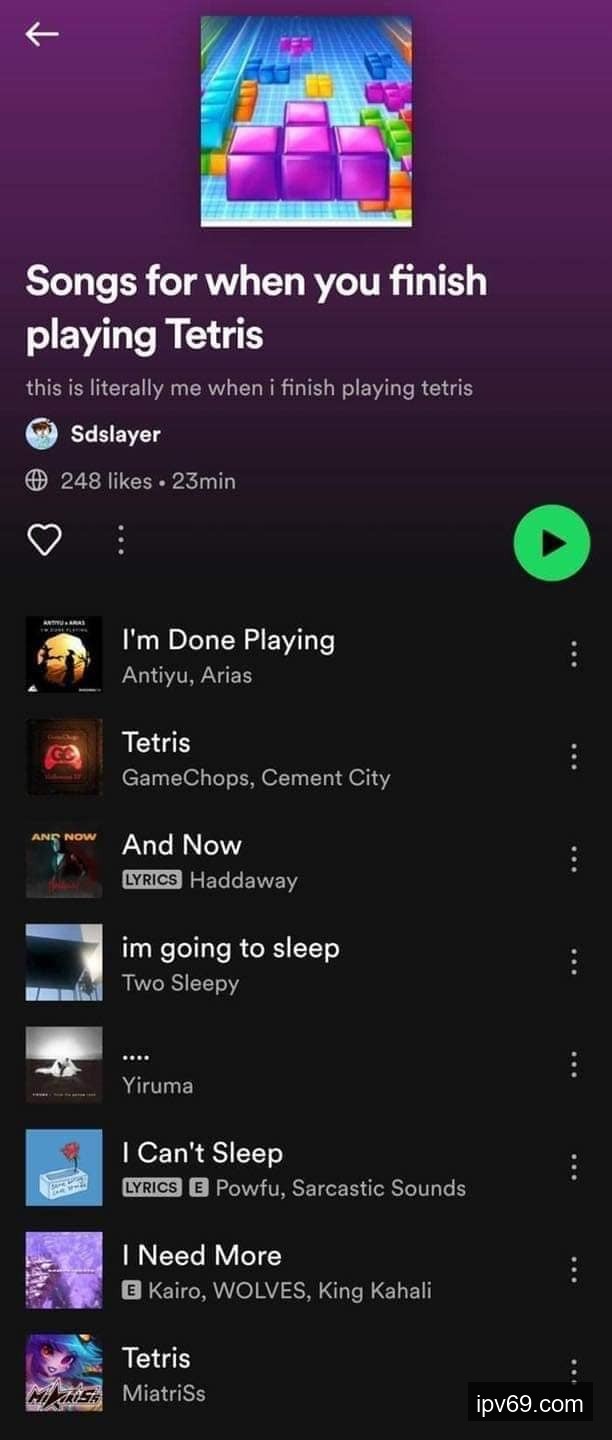The image size is (612, 1440).
Task: Open options for I Need More
Action: 573,1269
